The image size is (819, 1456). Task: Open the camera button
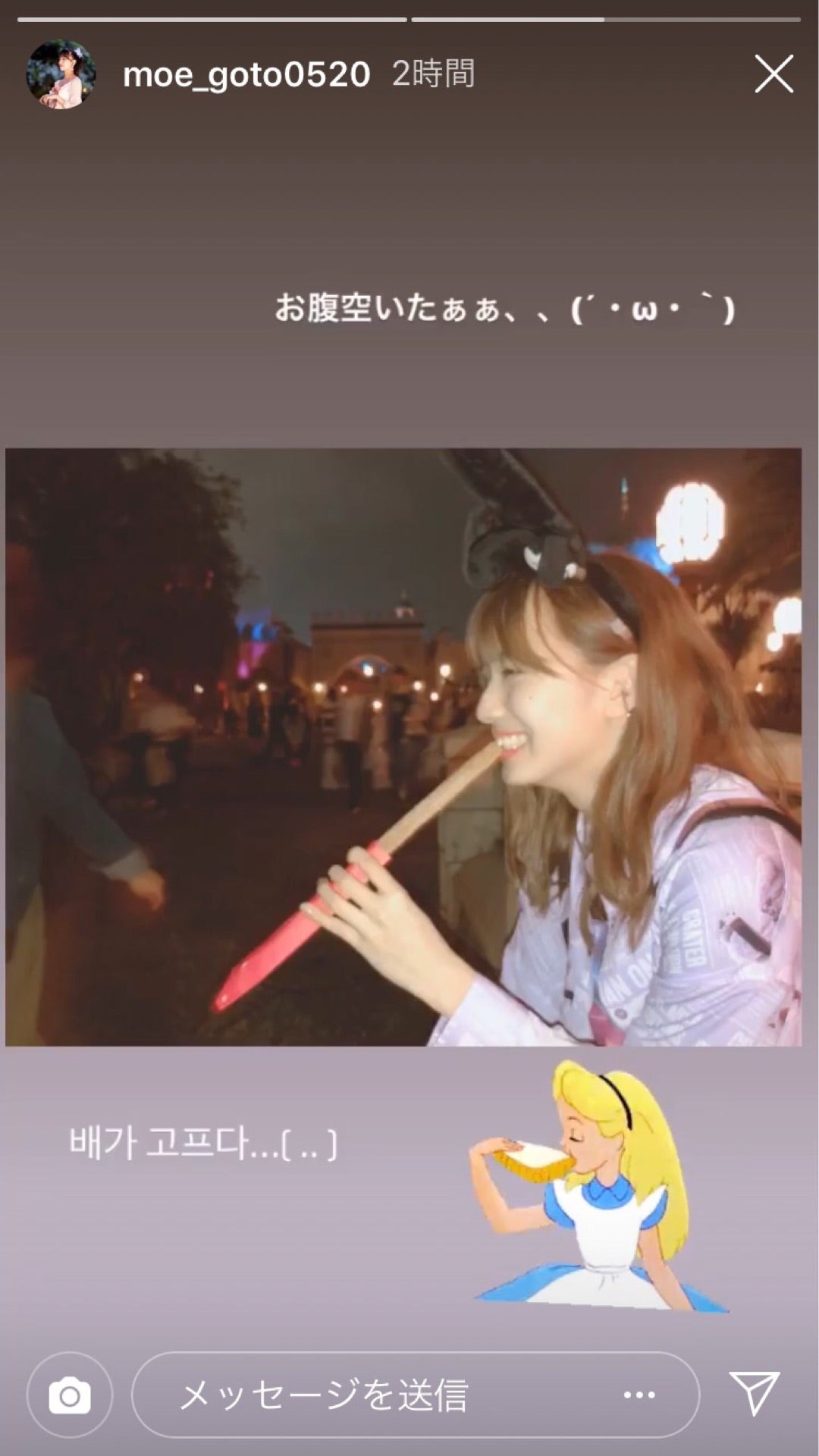pos(70,1395)
